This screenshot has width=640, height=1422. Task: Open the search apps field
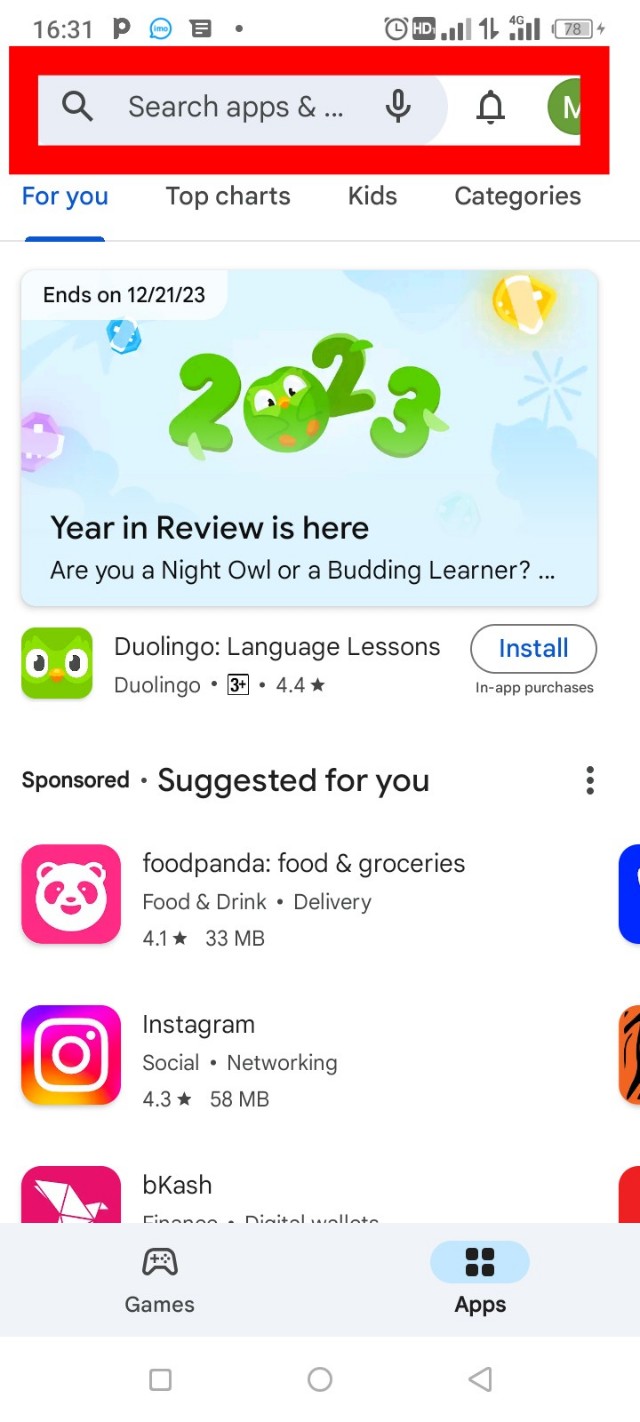(x=234, y=107)
